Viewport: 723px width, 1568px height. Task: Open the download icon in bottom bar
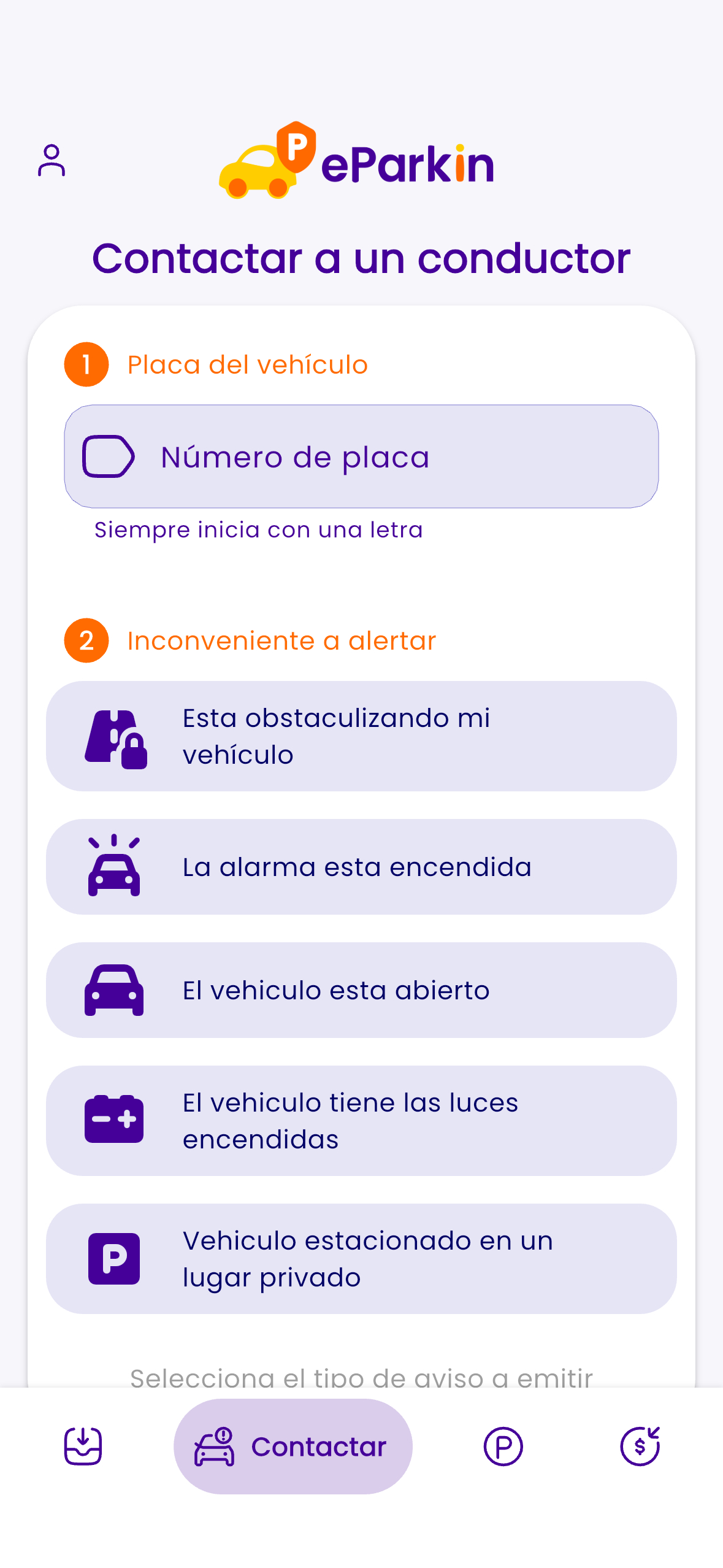82,1446
